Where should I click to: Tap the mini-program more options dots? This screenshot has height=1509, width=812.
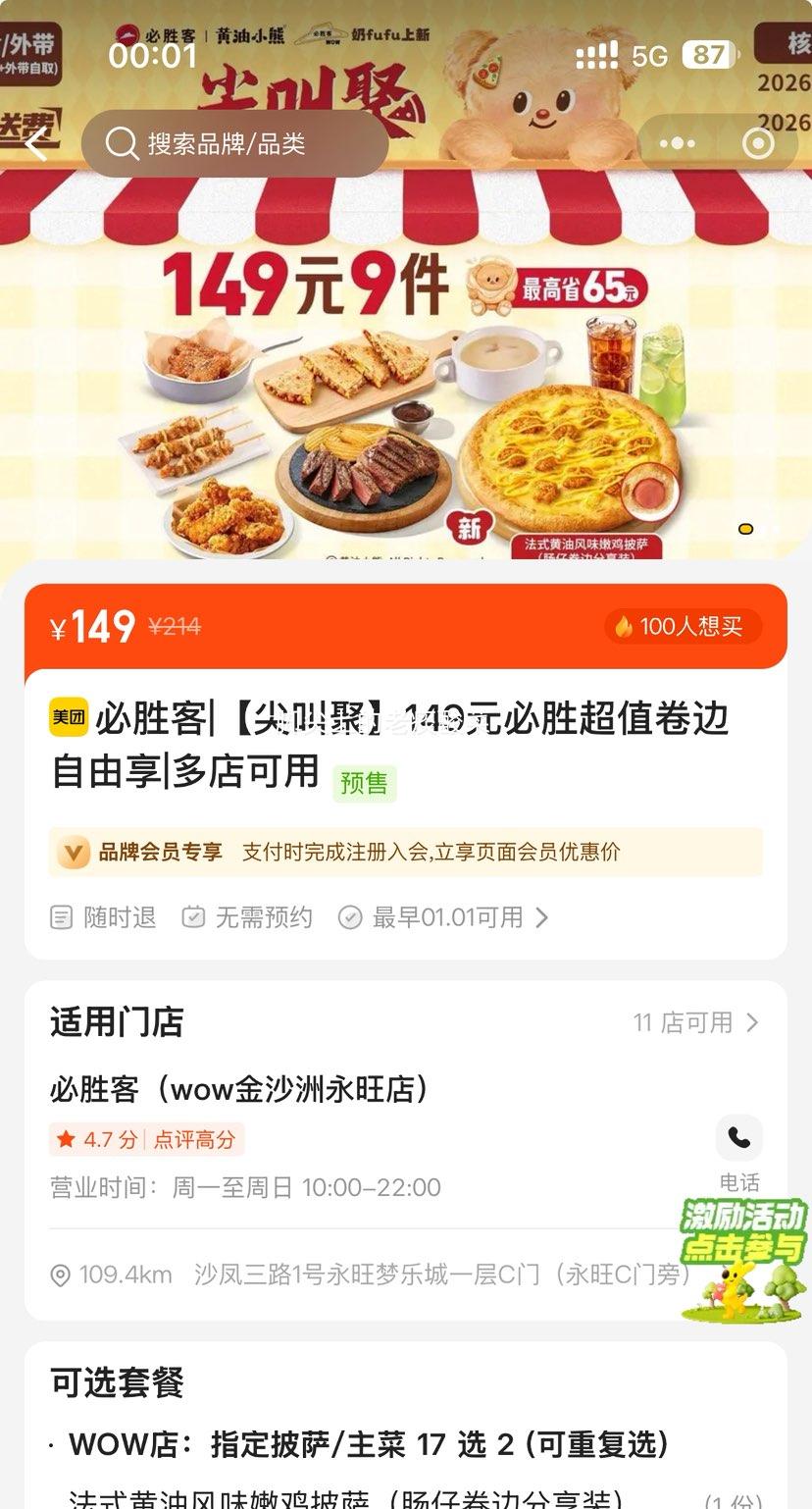tap(677, 143)
